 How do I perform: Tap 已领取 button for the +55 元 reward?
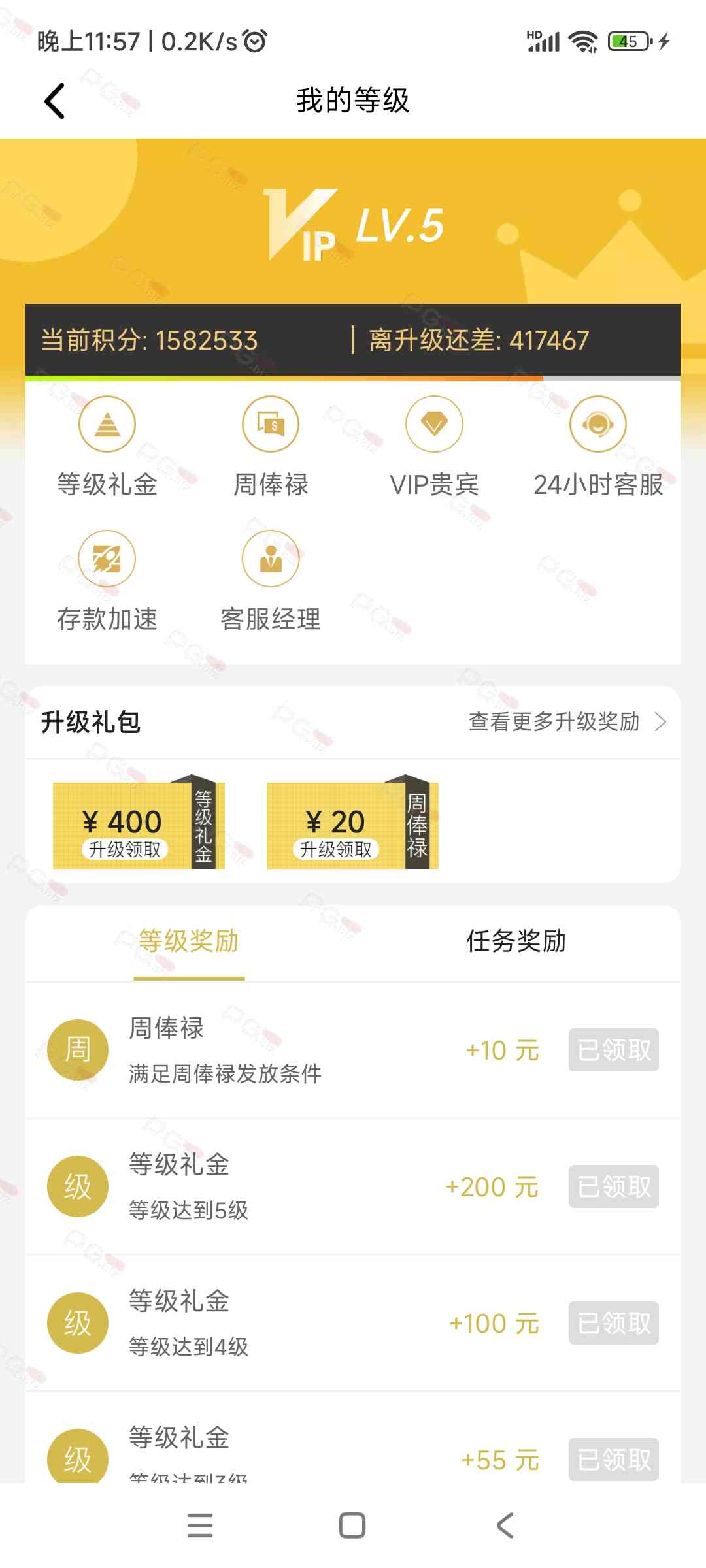pyautogui.click(x=613, y=1460)
